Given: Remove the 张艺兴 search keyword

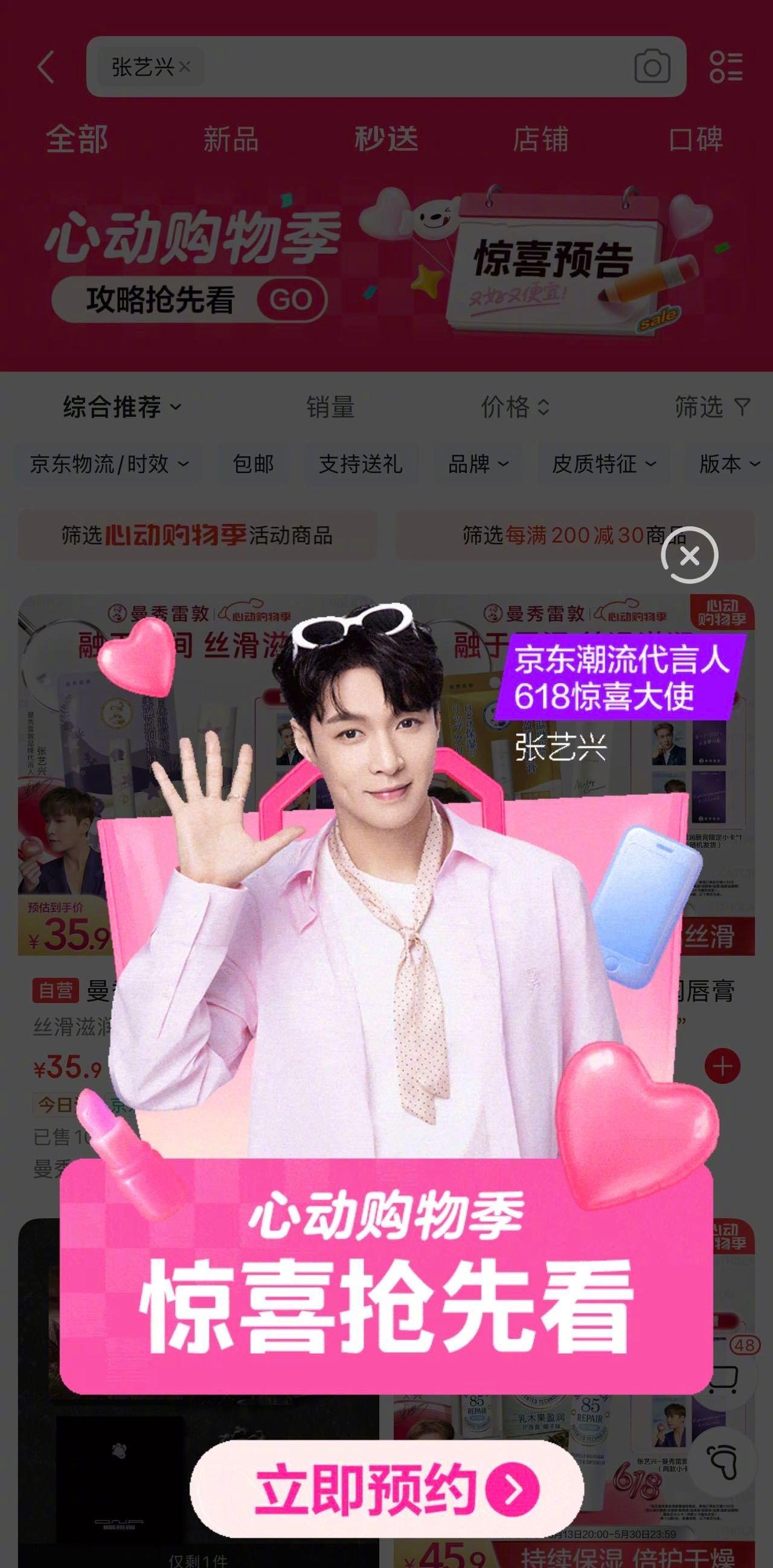Looking at the screenshot, I should click(185, 66).
